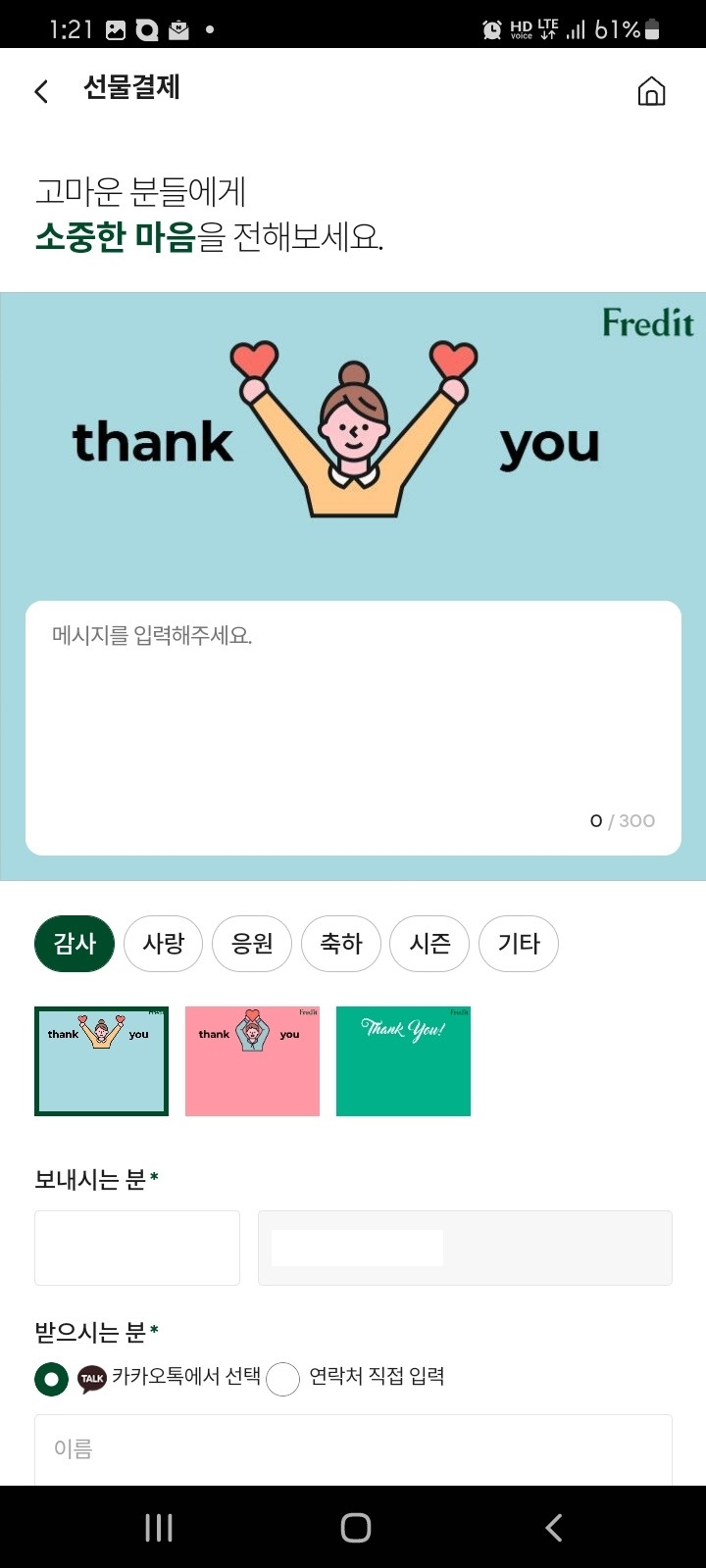View cards in the 시즌 category
Viewport: 706px width, 1568px height.
coord(429,943)
